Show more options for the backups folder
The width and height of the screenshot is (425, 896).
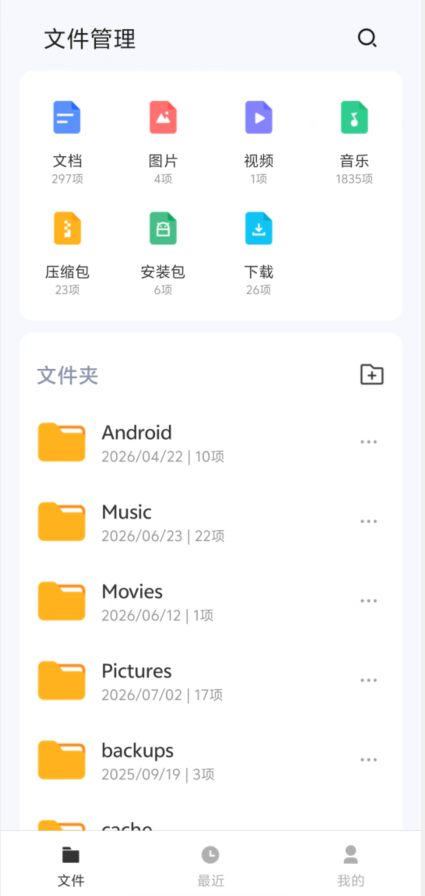368,759
